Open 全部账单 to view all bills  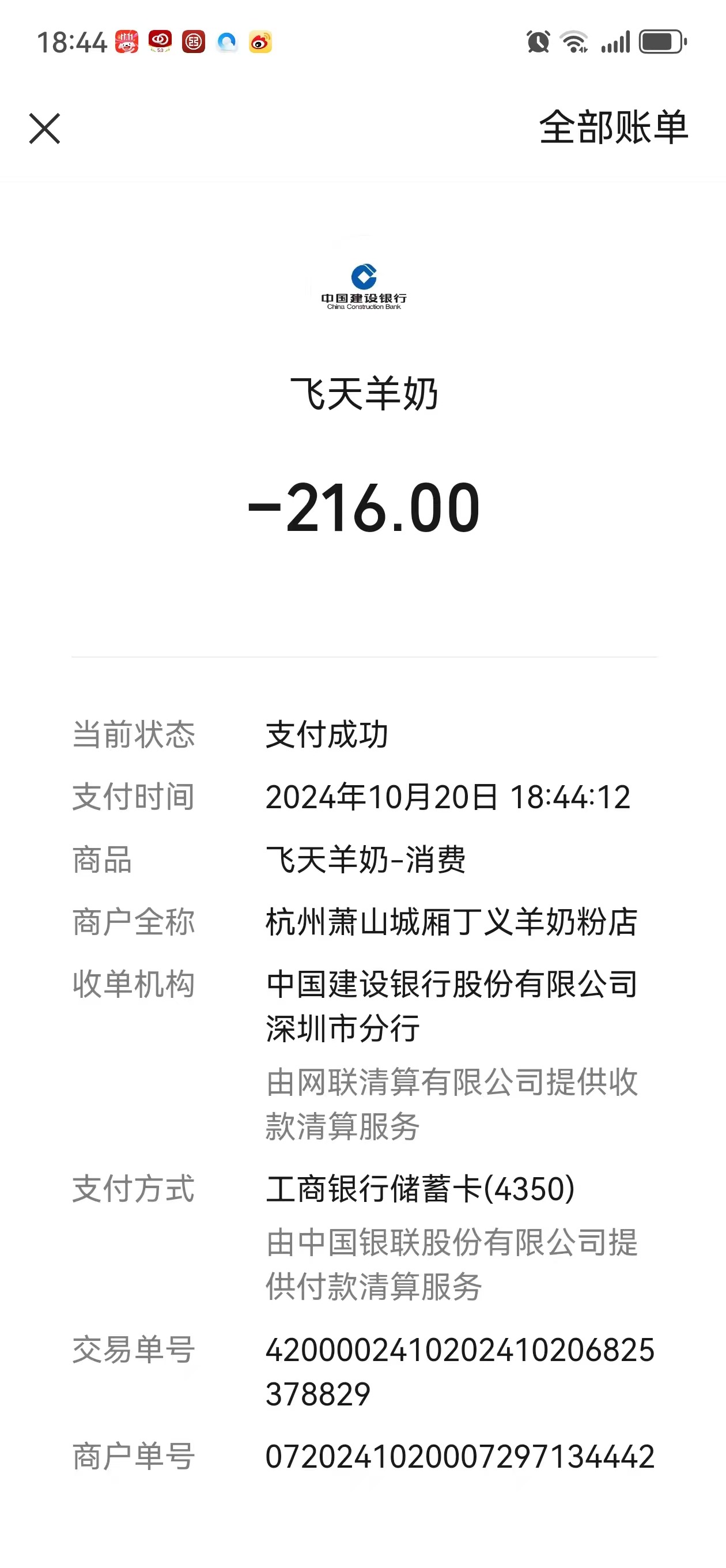(613, 128)
